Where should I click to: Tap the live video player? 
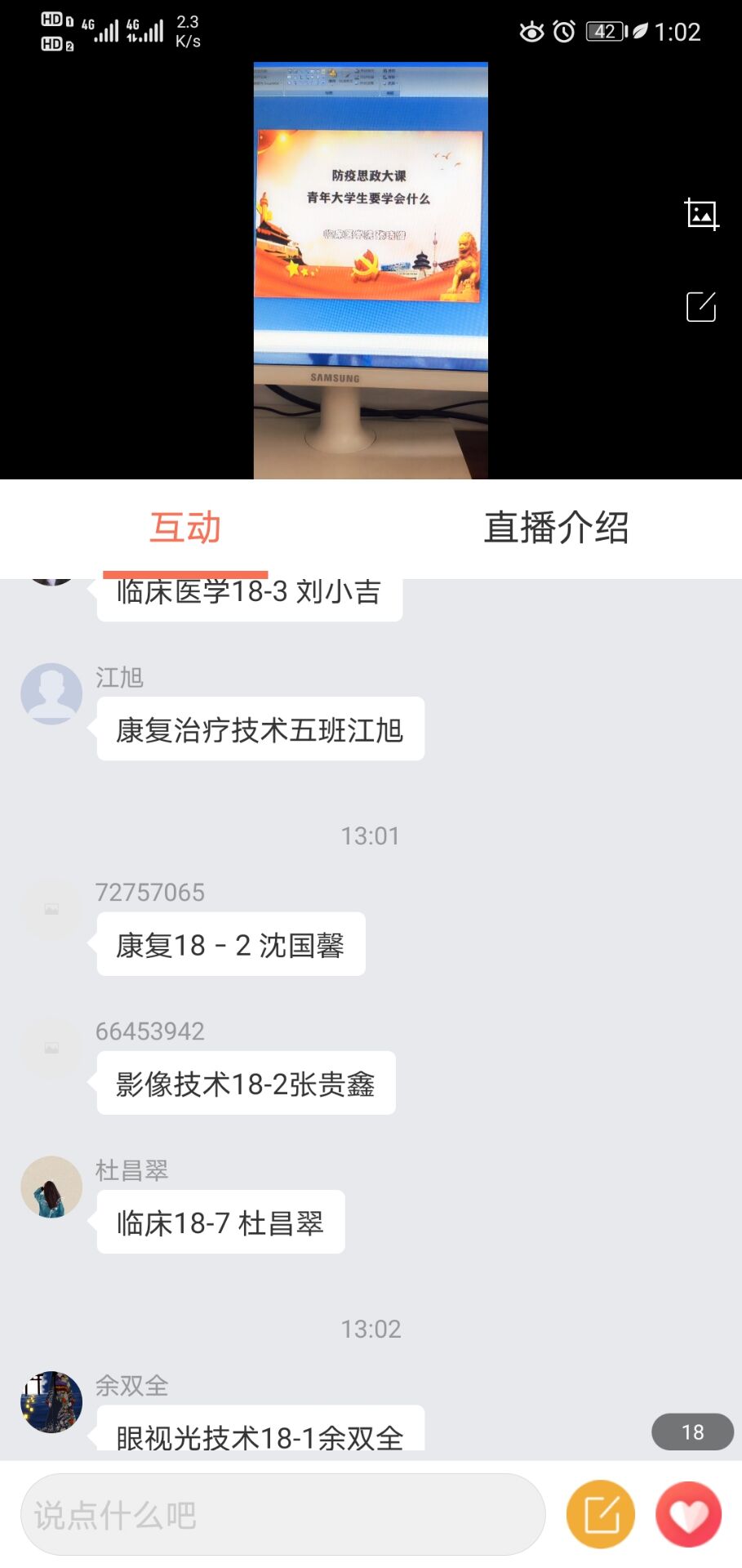[x=371, y=269]
